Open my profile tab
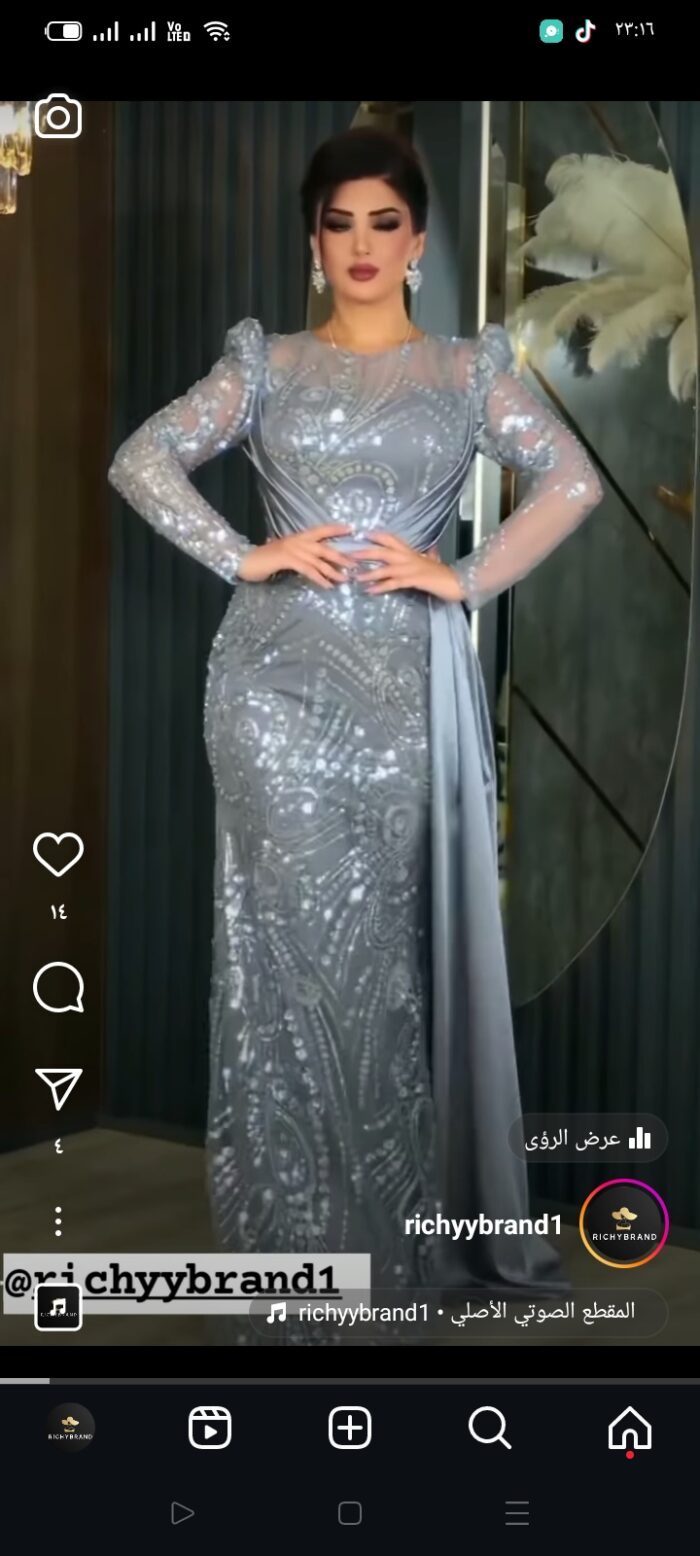The image size is (700, 1556). [x=71, y=1428]
